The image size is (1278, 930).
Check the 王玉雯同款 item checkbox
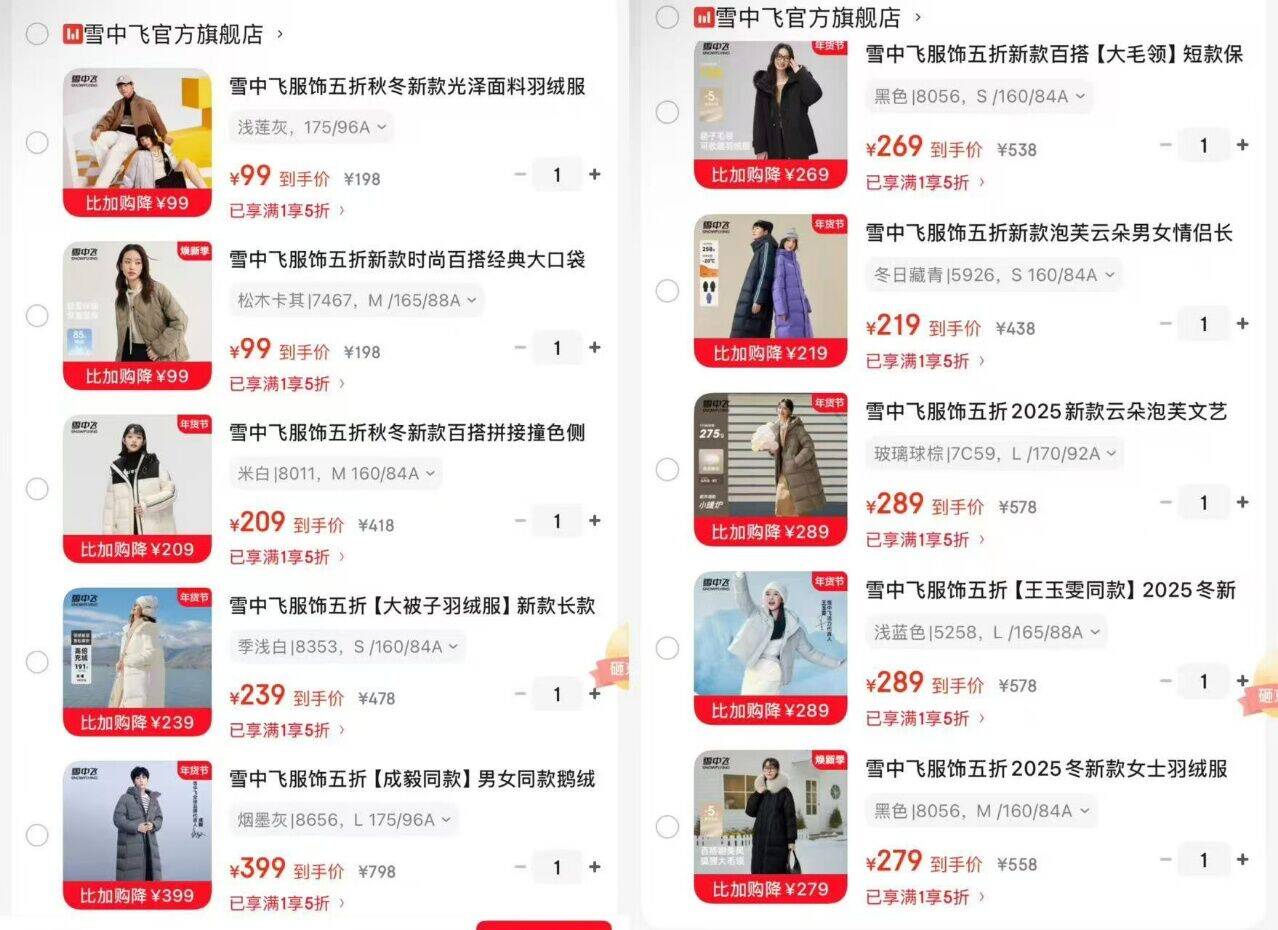[x=667, y=648]
